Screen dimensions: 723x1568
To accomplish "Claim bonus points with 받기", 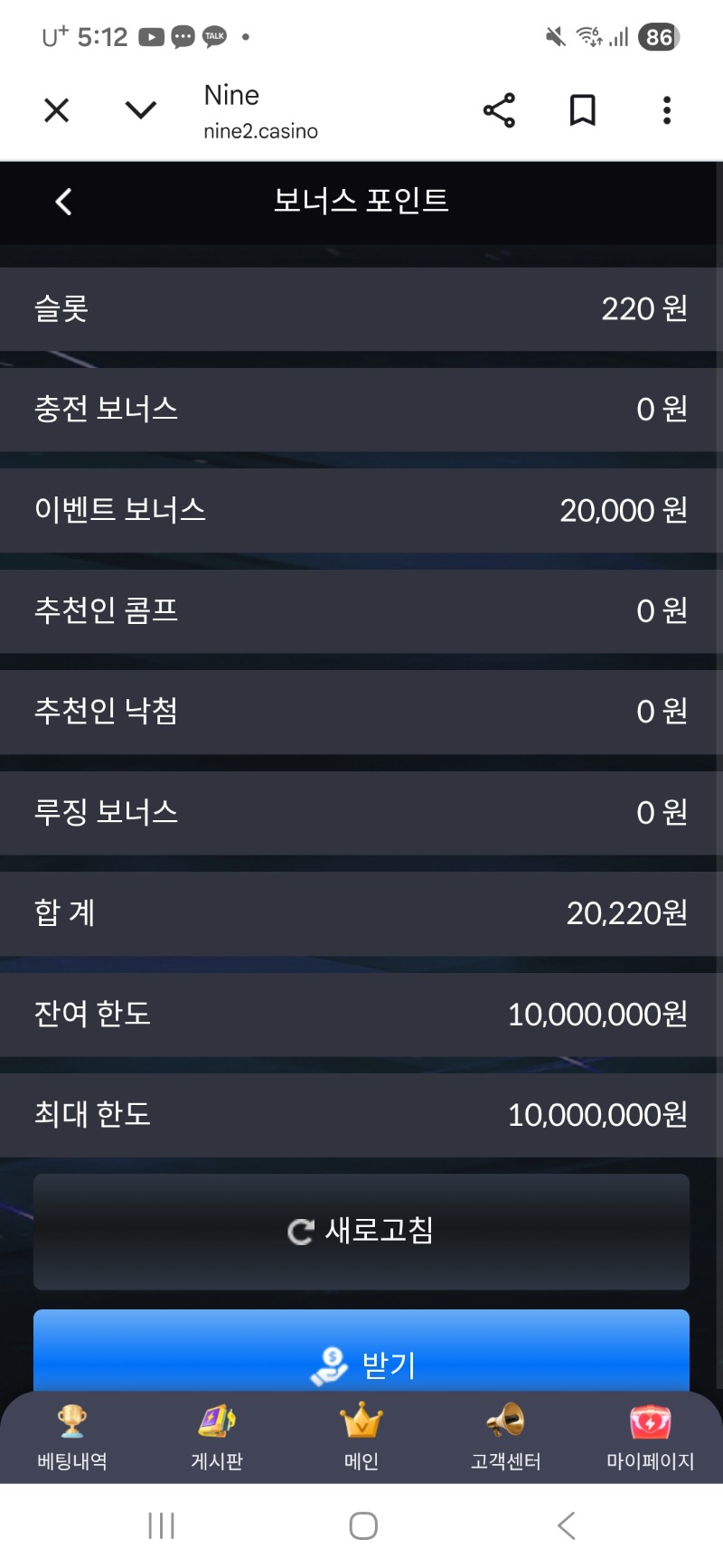I will [x=361, y=1356].
